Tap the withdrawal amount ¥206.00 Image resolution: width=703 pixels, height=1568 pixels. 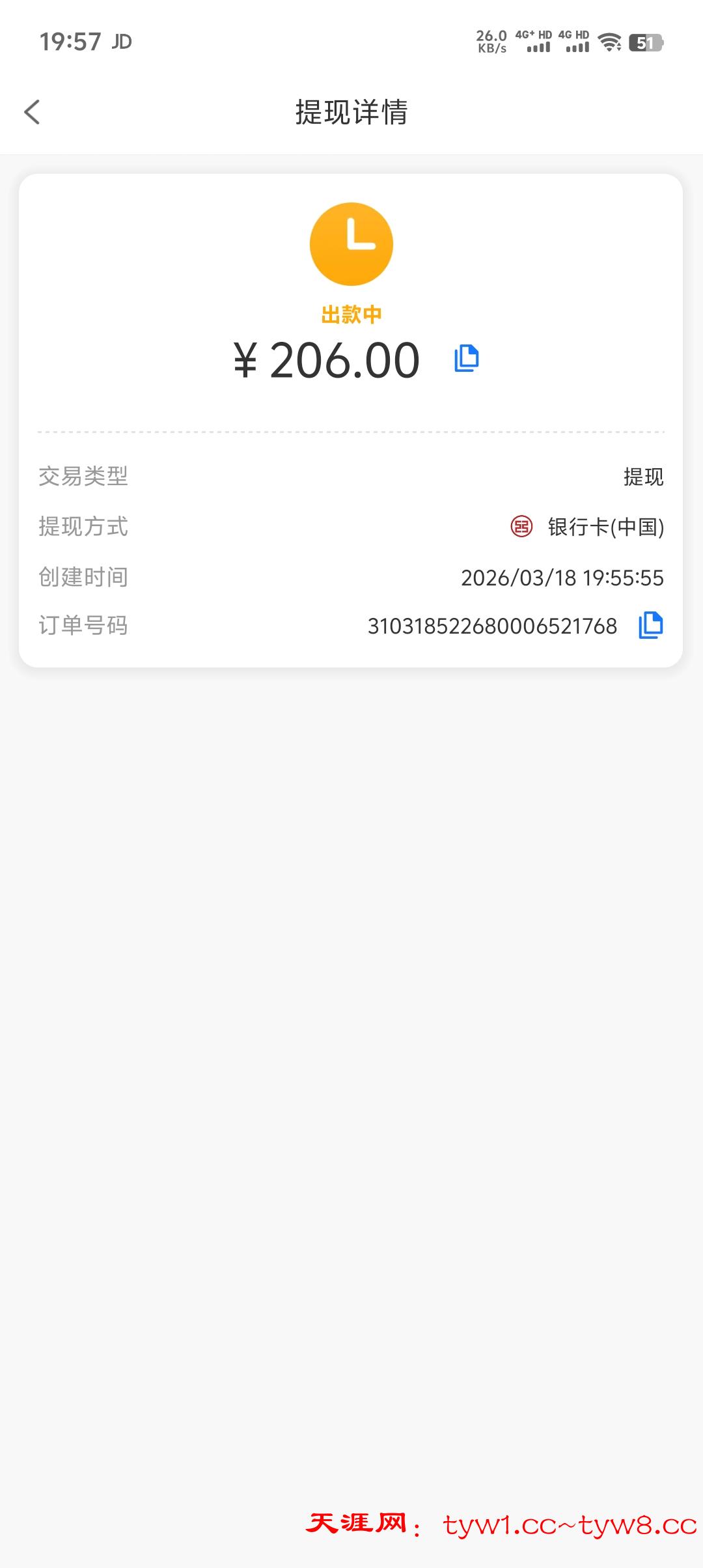tap(325, 359)
